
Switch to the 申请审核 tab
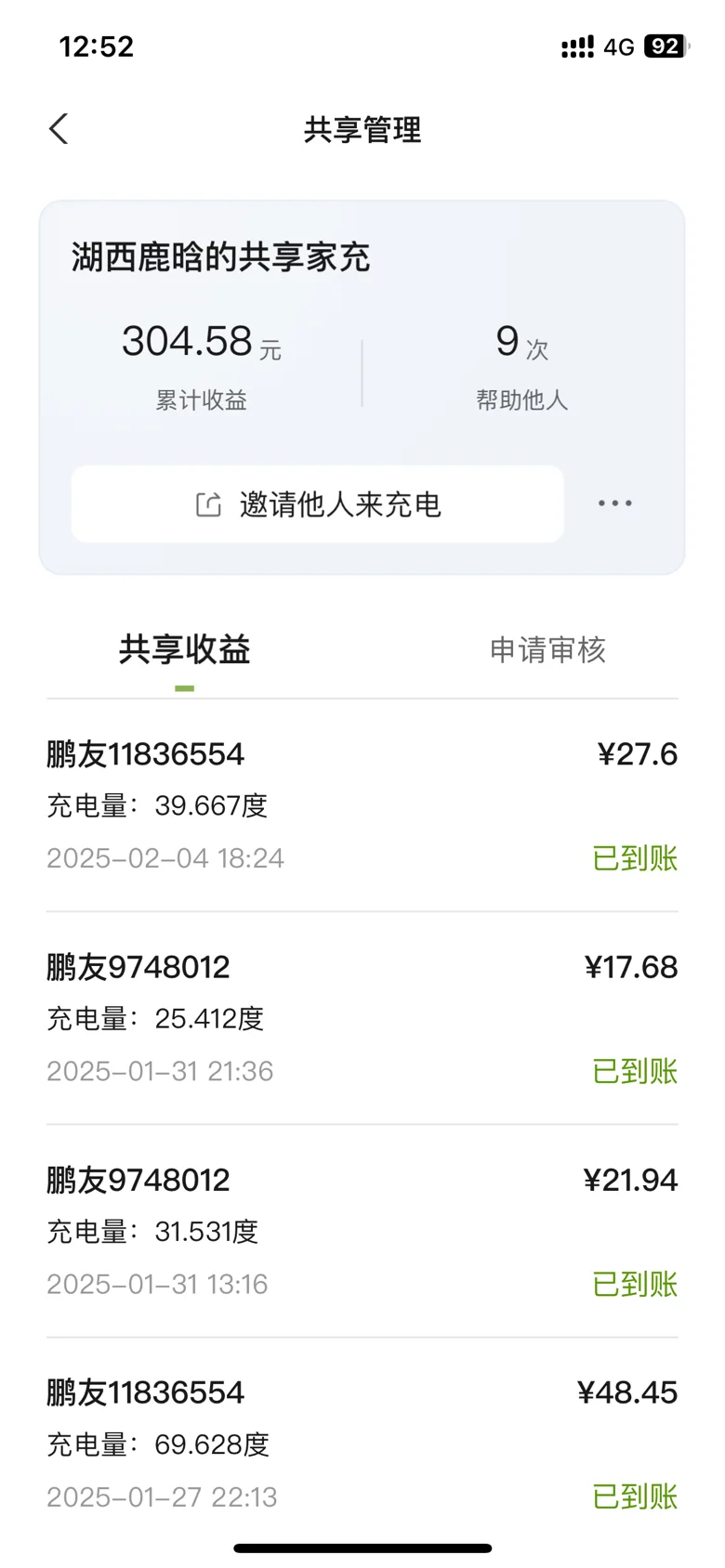click(547, 650)
